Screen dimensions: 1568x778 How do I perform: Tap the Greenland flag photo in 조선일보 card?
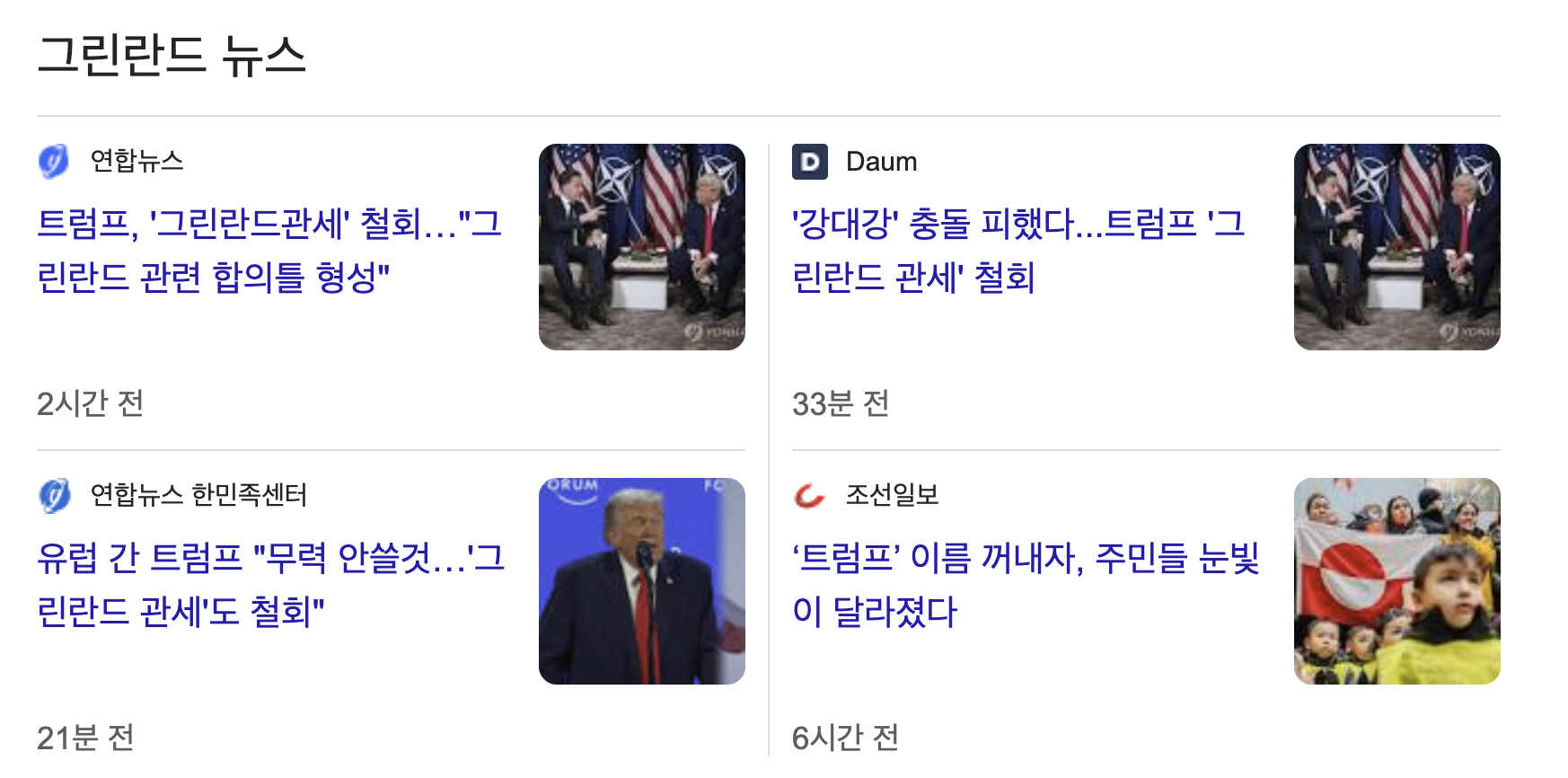click(1396, 581)
